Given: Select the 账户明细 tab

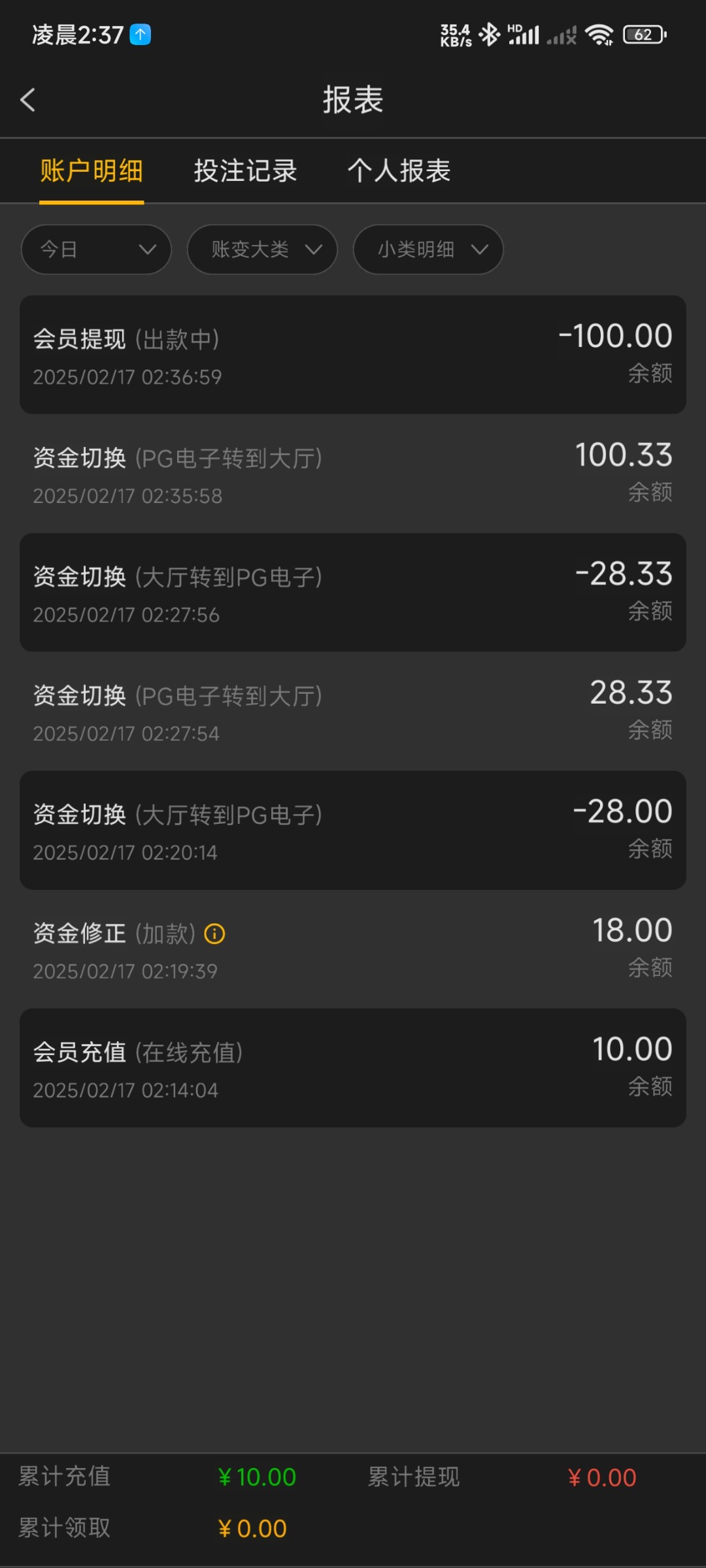Looking at the screenshot, I should tap(92, 171).
